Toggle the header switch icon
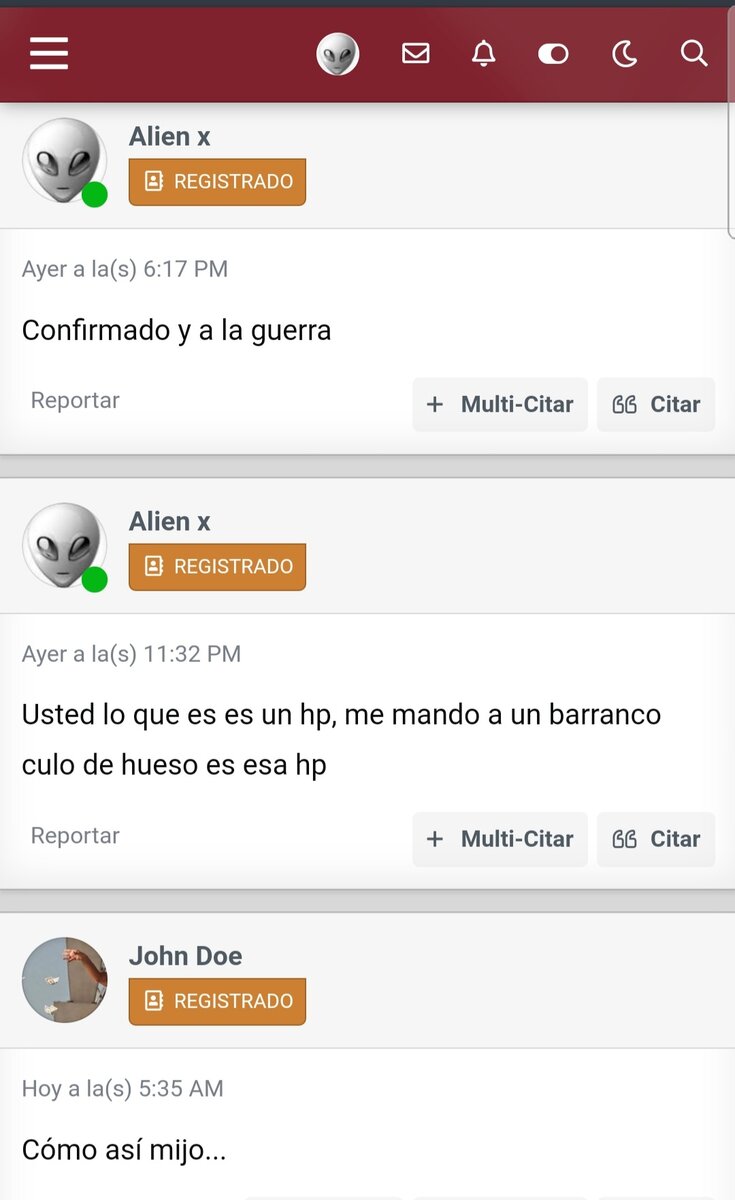 tap(553, 54)
